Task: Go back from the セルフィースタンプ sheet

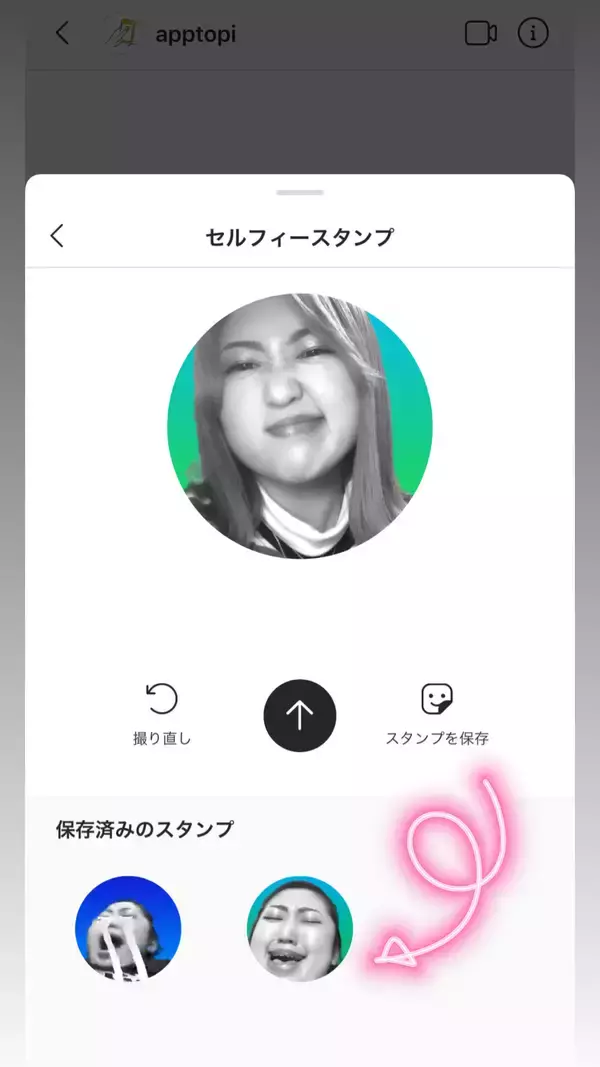Action: (x=57, y=236)
